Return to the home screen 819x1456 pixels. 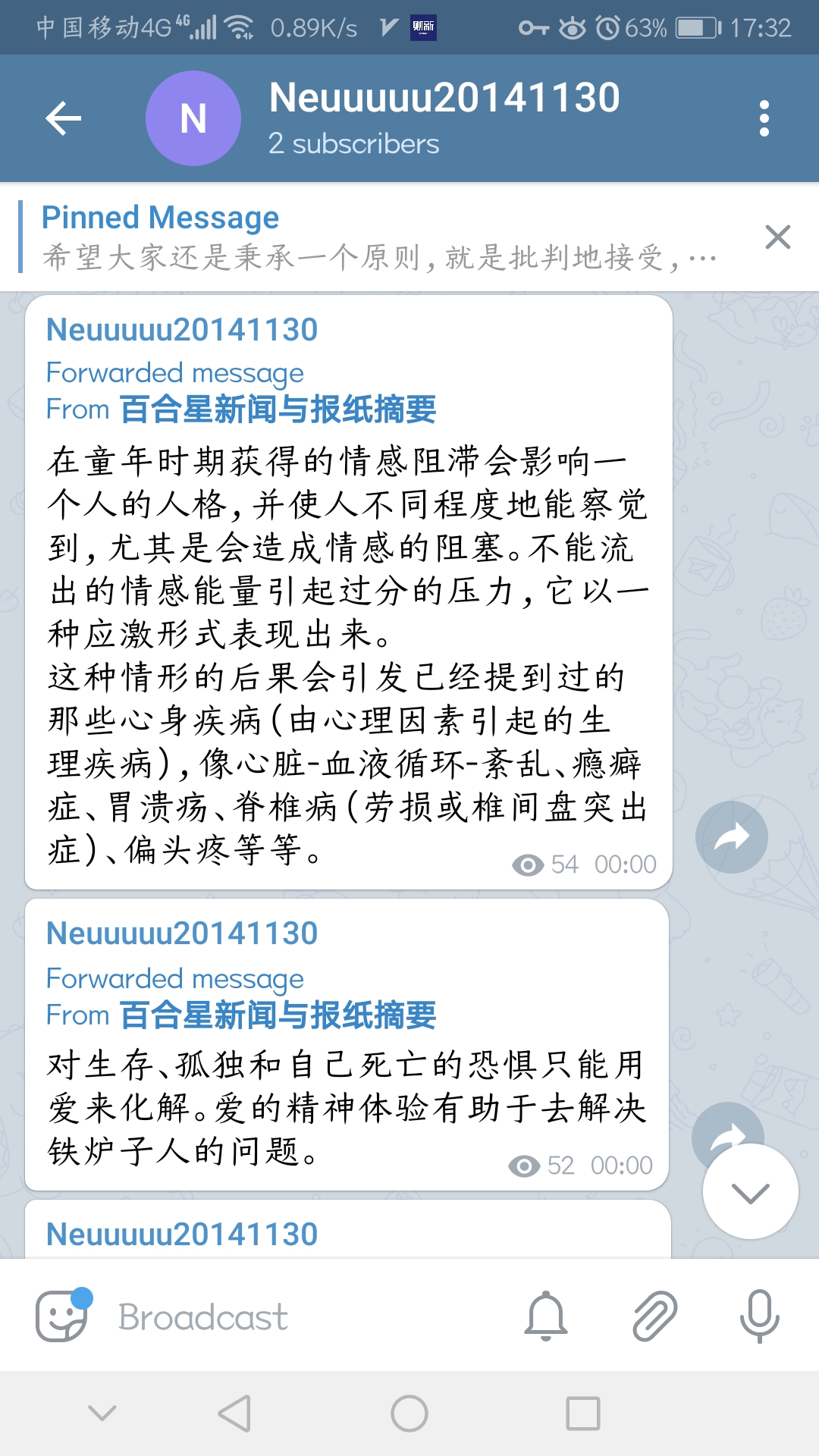point(409,1414)
